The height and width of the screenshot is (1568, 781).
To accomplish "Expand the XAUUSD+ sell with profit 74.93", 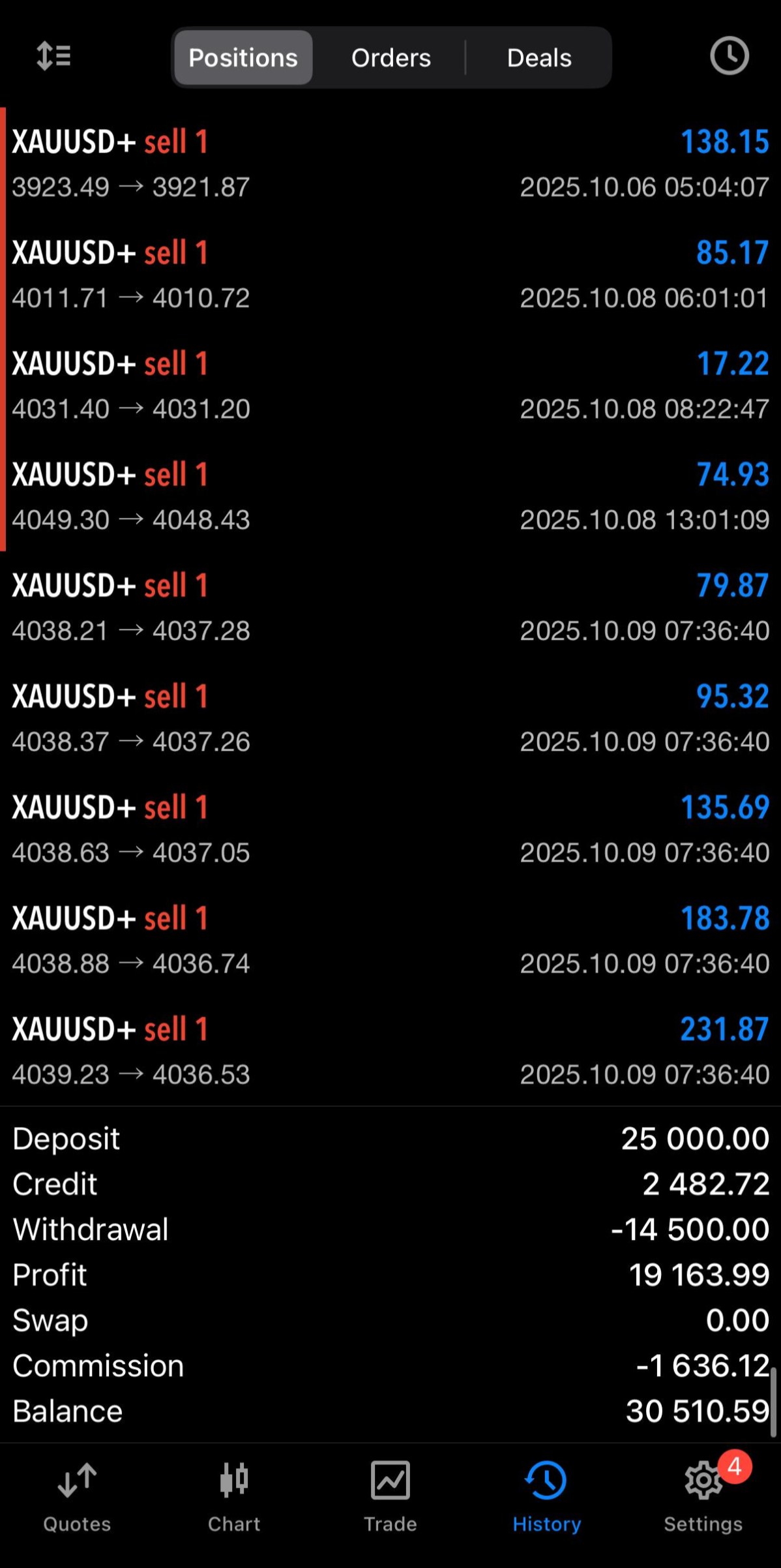I will tap(390, 496).
